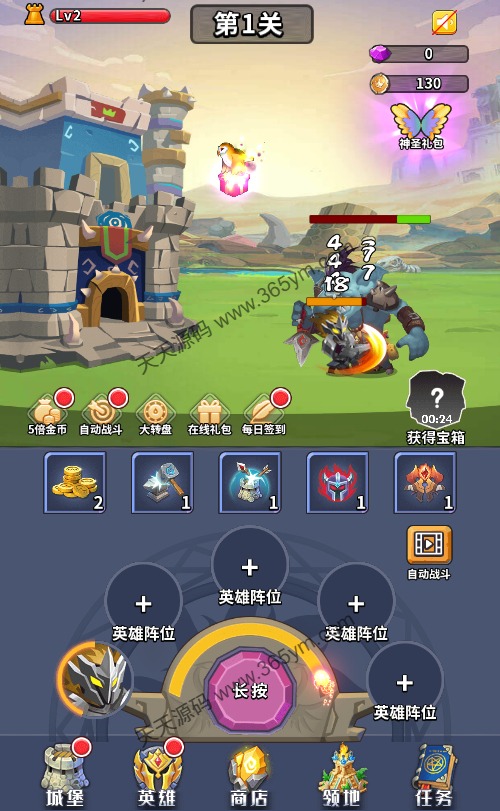This screenshot has width=500, height=811.
Task: Upgrade the hammer skill tile
Action: (162, 482)
